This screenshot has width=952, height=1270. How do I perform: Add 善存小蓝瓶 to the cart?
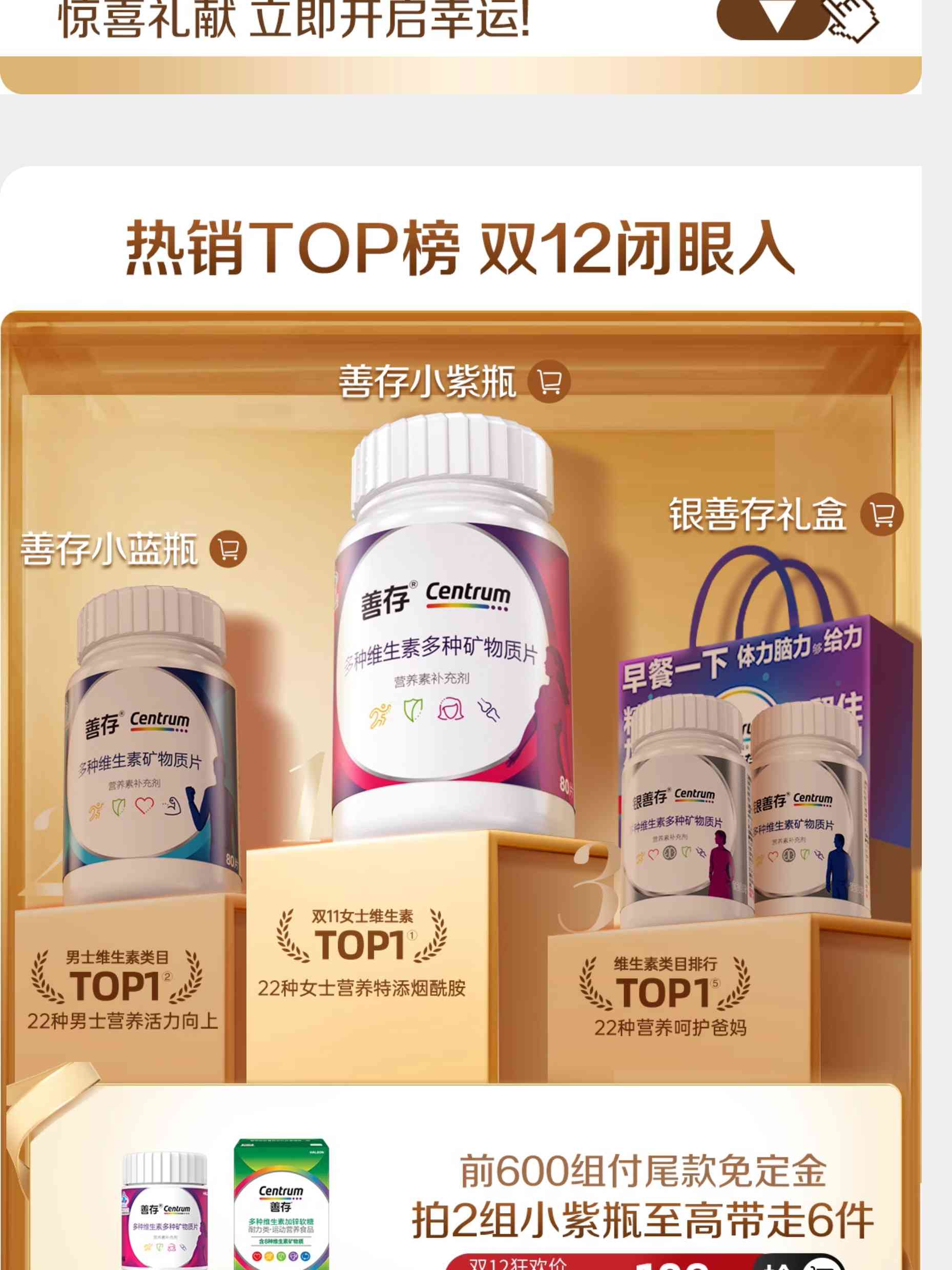[x=229, y=549]
